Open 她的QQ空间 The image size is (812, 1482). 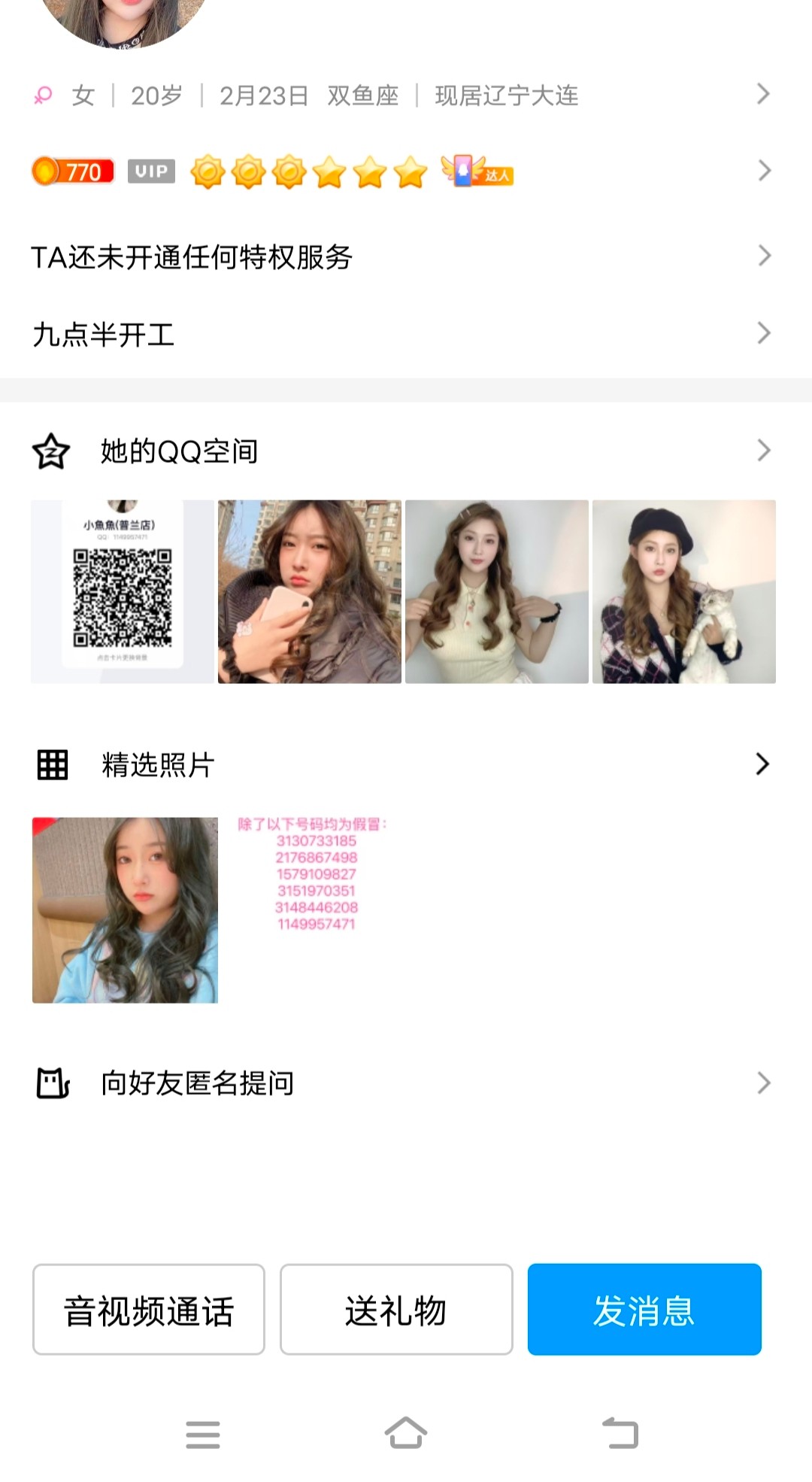(406, 451)
